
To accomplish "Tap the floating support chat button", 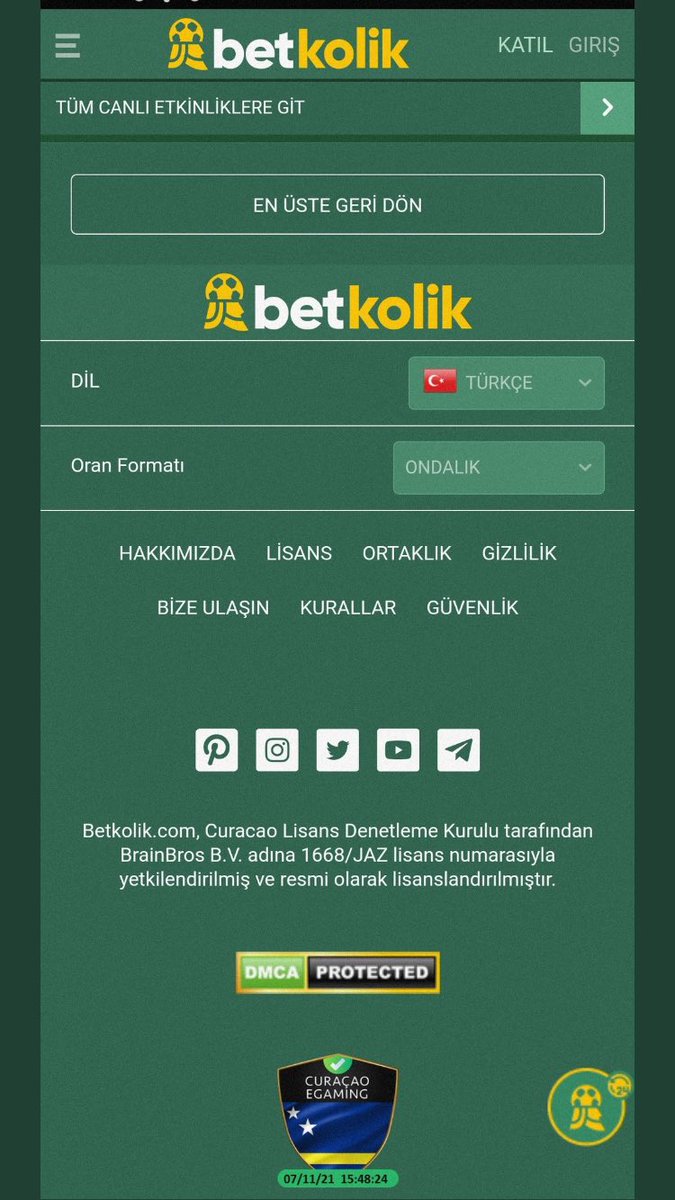I will (x=587, y=1106).
